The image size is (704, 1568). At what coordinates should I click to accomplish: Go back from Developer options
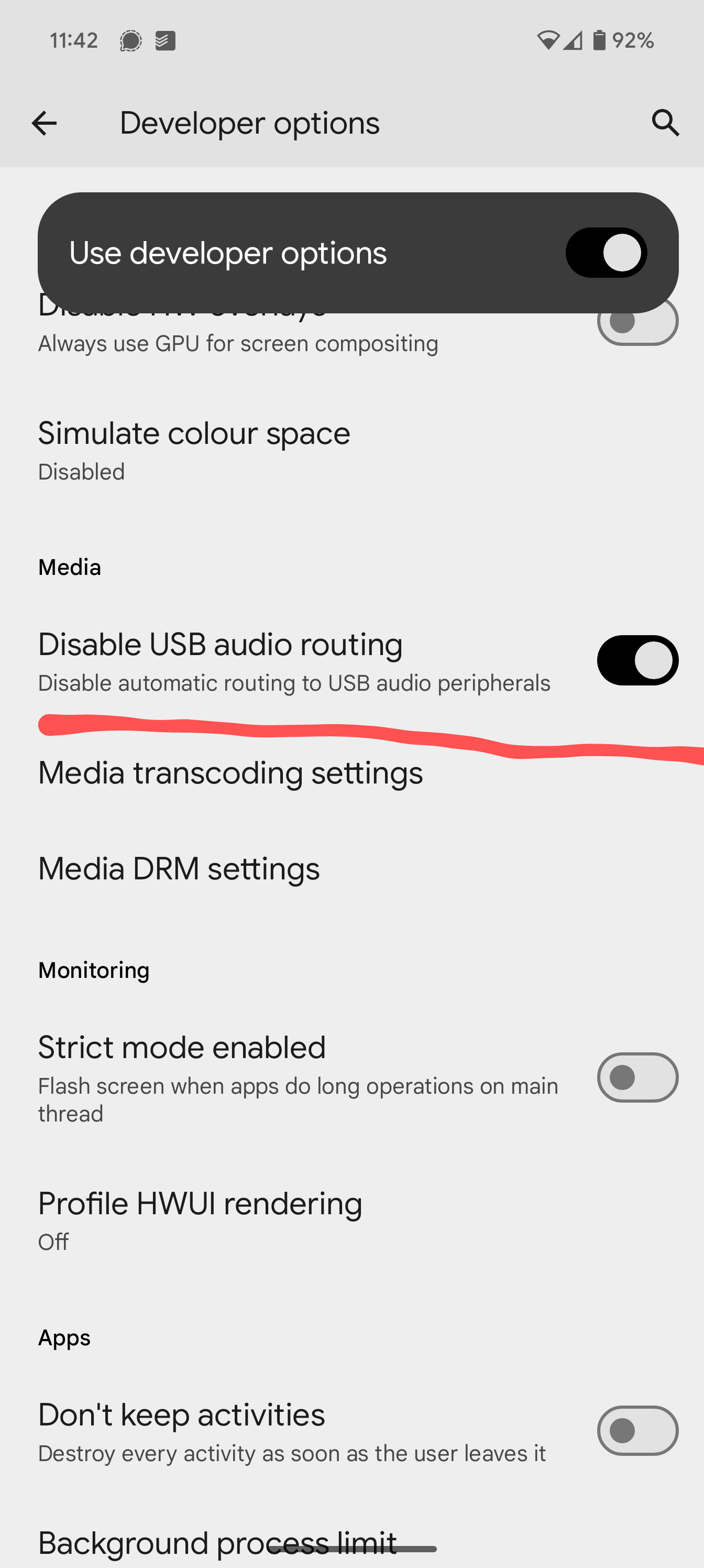pyautogui.click(x=44, y=124)
